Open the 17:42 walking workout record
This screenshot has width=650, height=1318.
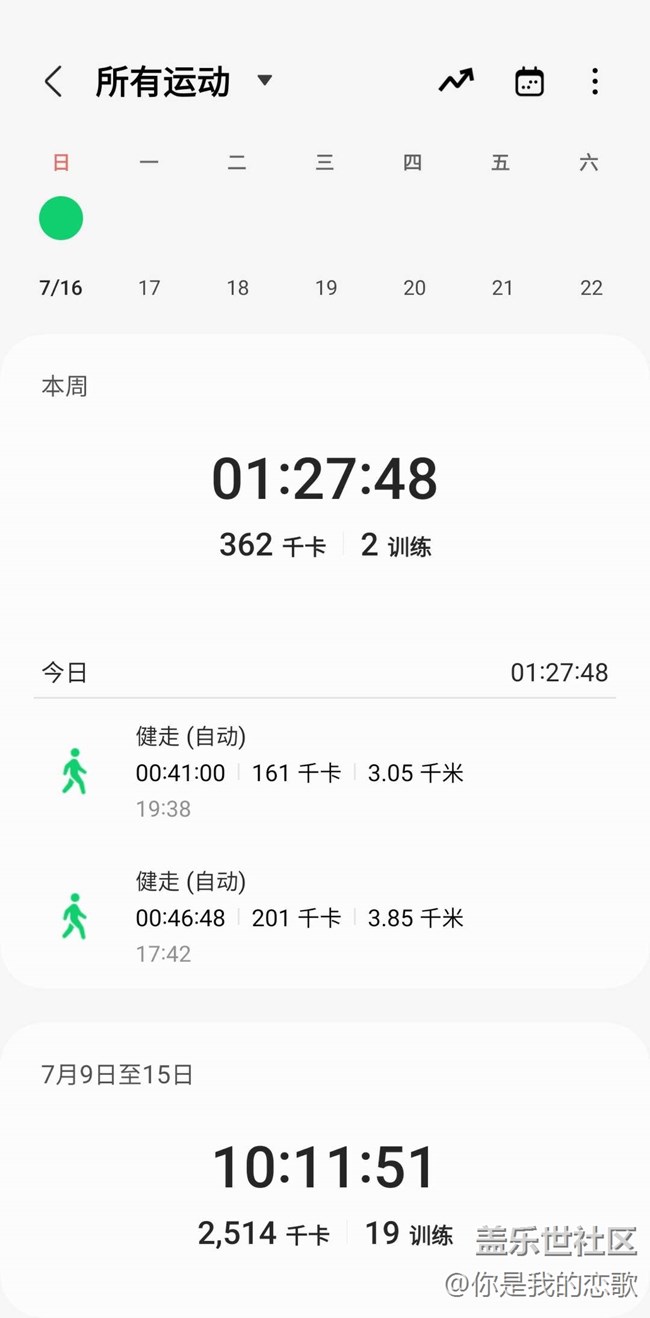click(325, 917)
